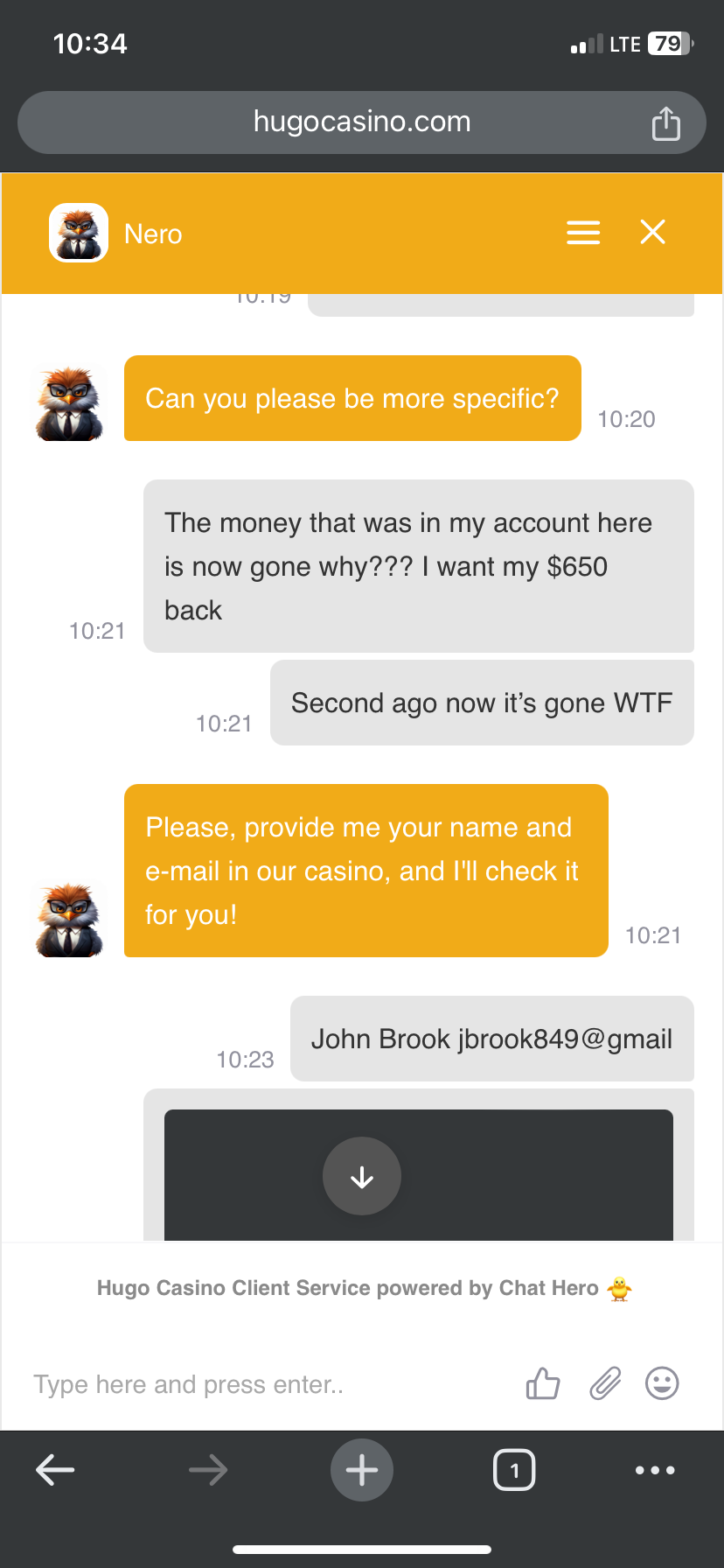Tap the share icon in the address bar

point(666,122)
